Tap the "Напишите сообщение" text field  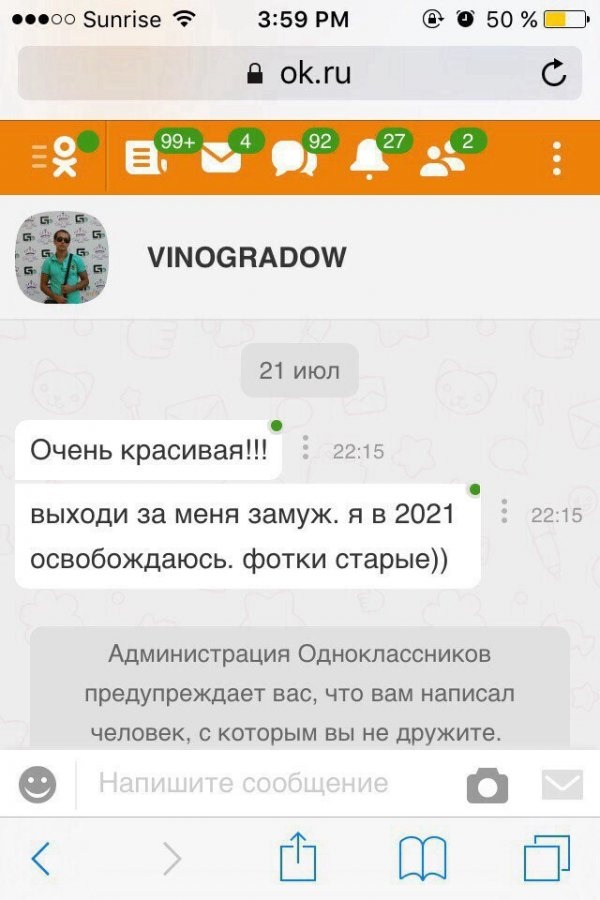[270, 783]
